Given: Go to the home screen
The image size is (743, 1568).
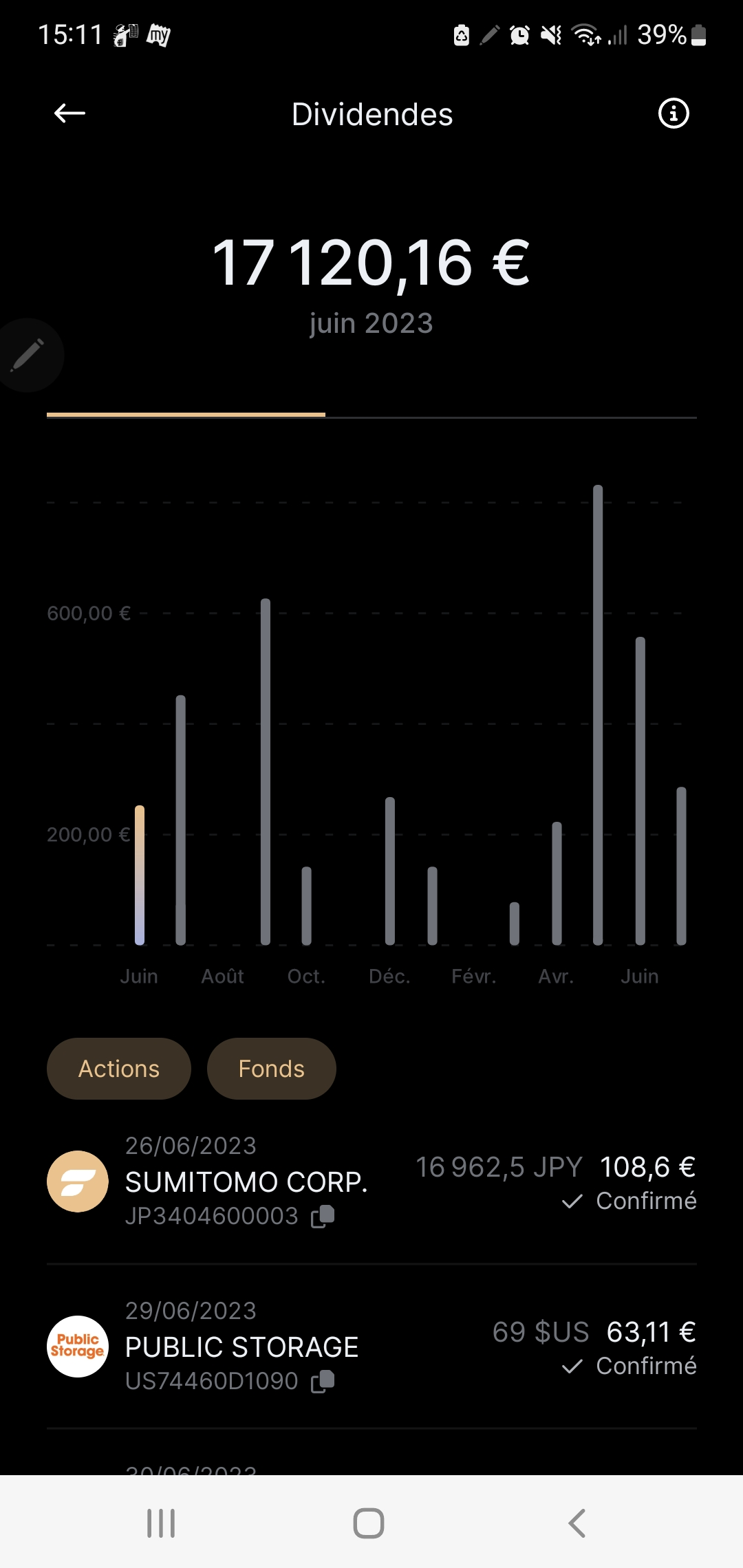Looking at the screenshot, I should pyautogui.click(x=369, y=1523).
